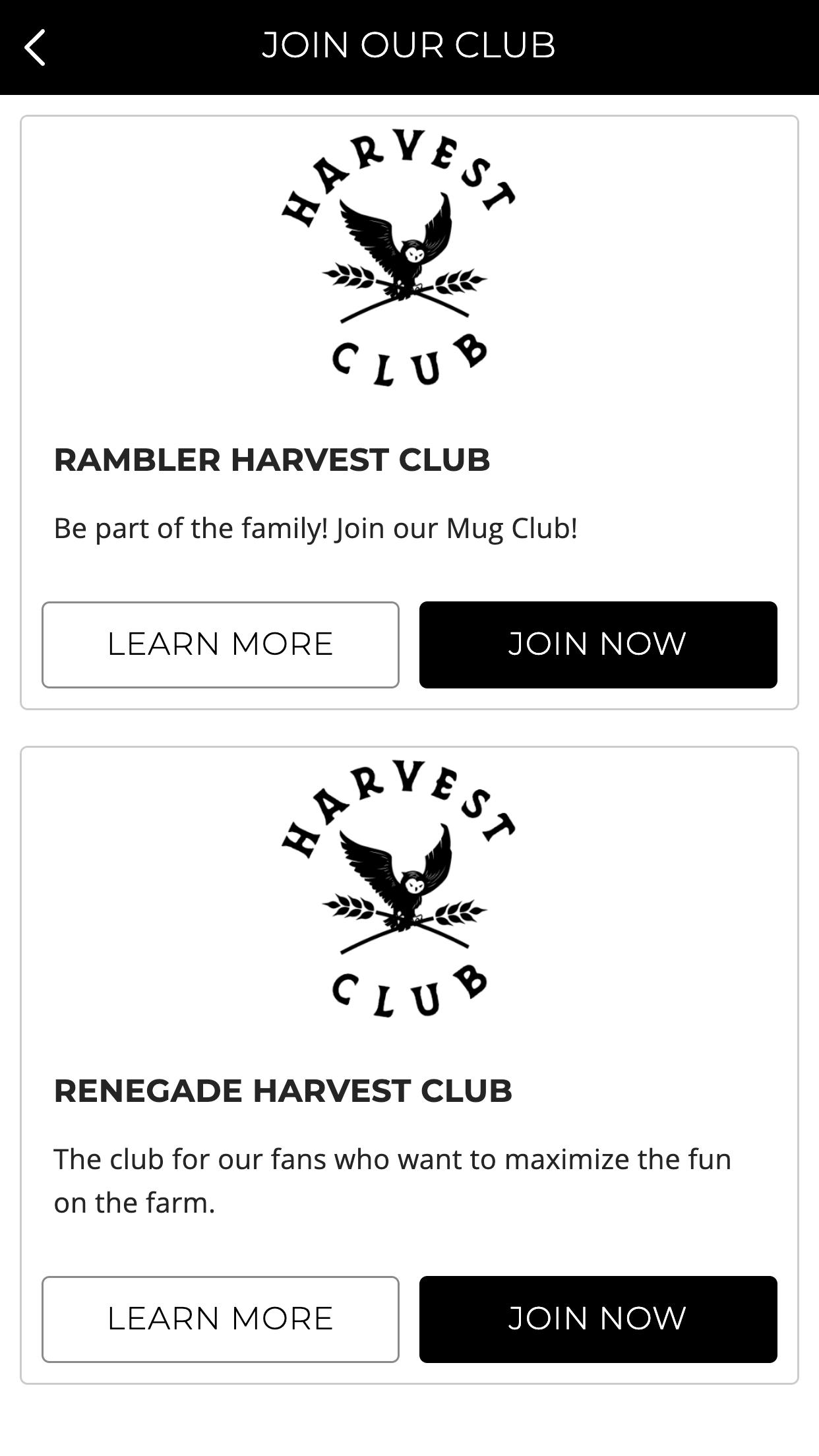Join the Rambler Harvest Club now

598,645
